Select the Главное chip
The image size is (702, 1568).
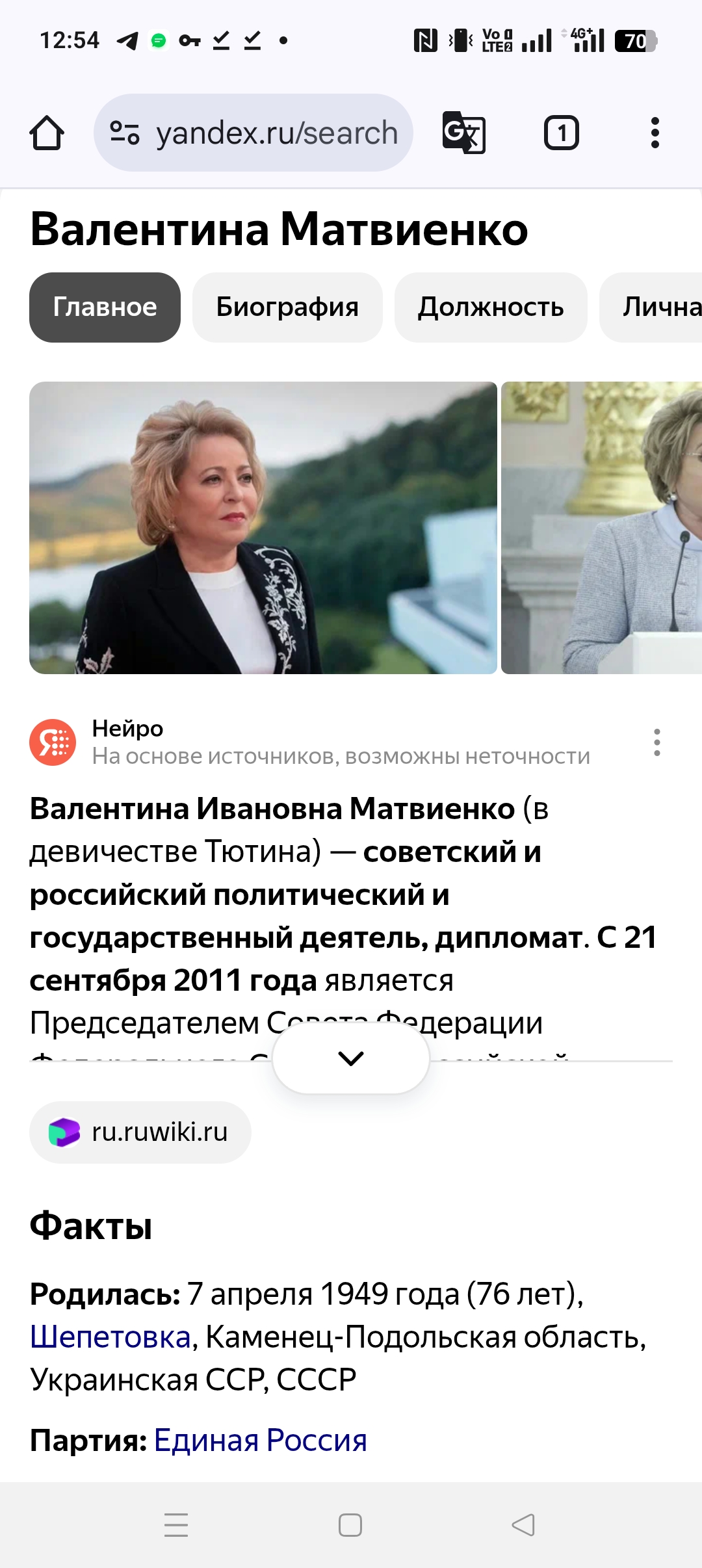pos(105,307)
